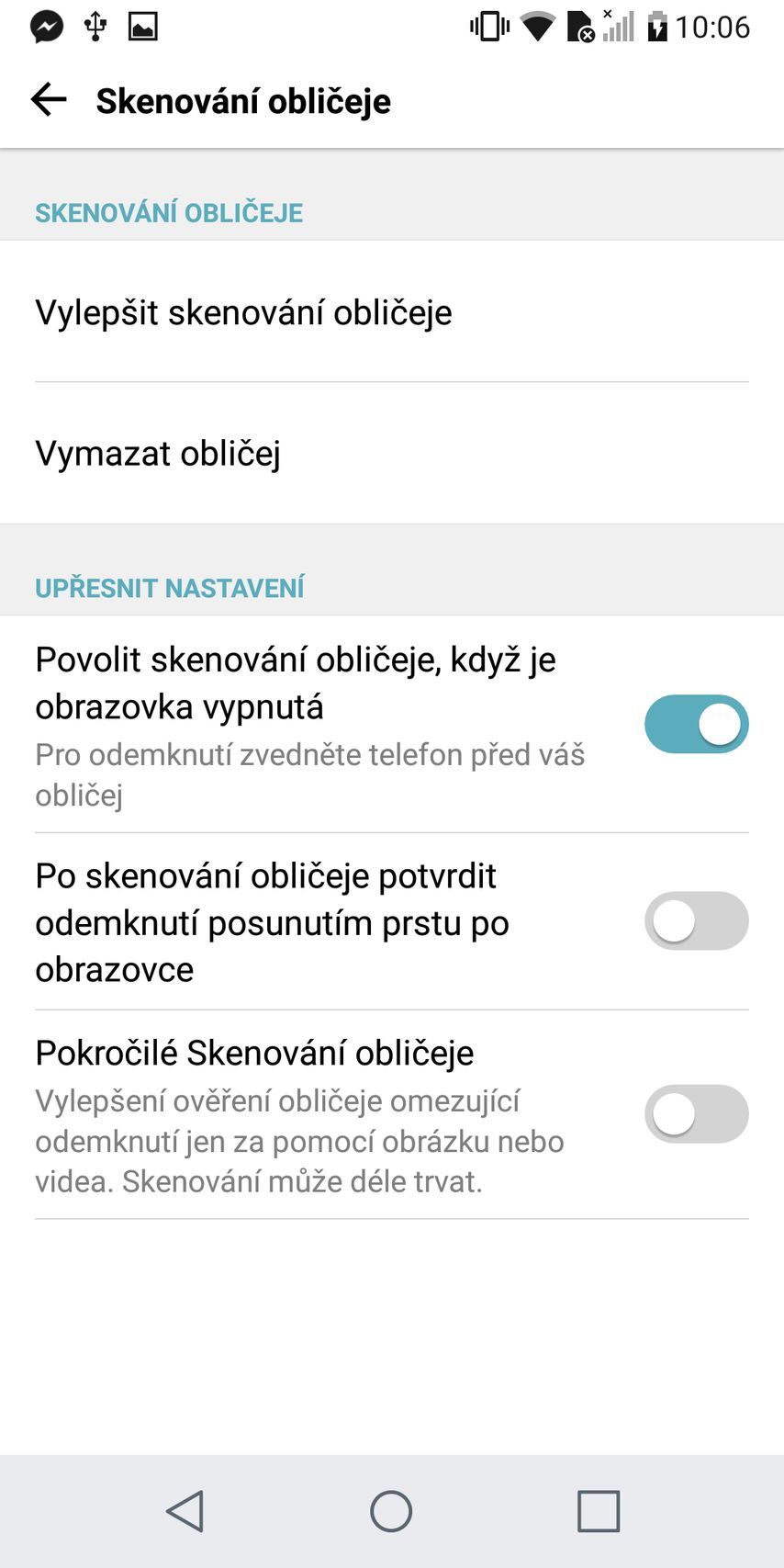This screenshot has height=1568, width=784.
Task: Open the Messenger notification icon
Action: pos(44,26)
